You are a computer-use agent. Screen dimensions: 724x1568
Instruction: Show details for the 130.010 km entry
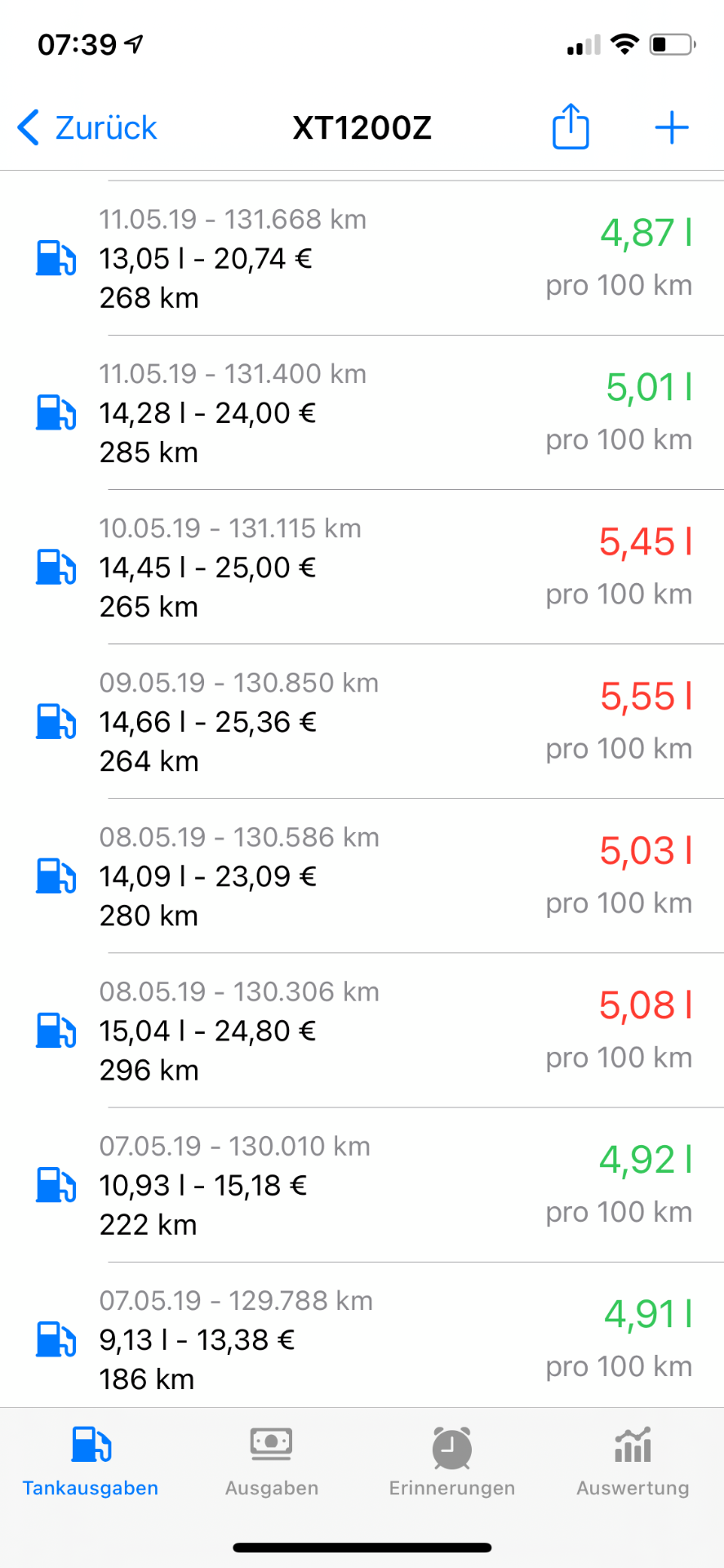[362, 1185]
